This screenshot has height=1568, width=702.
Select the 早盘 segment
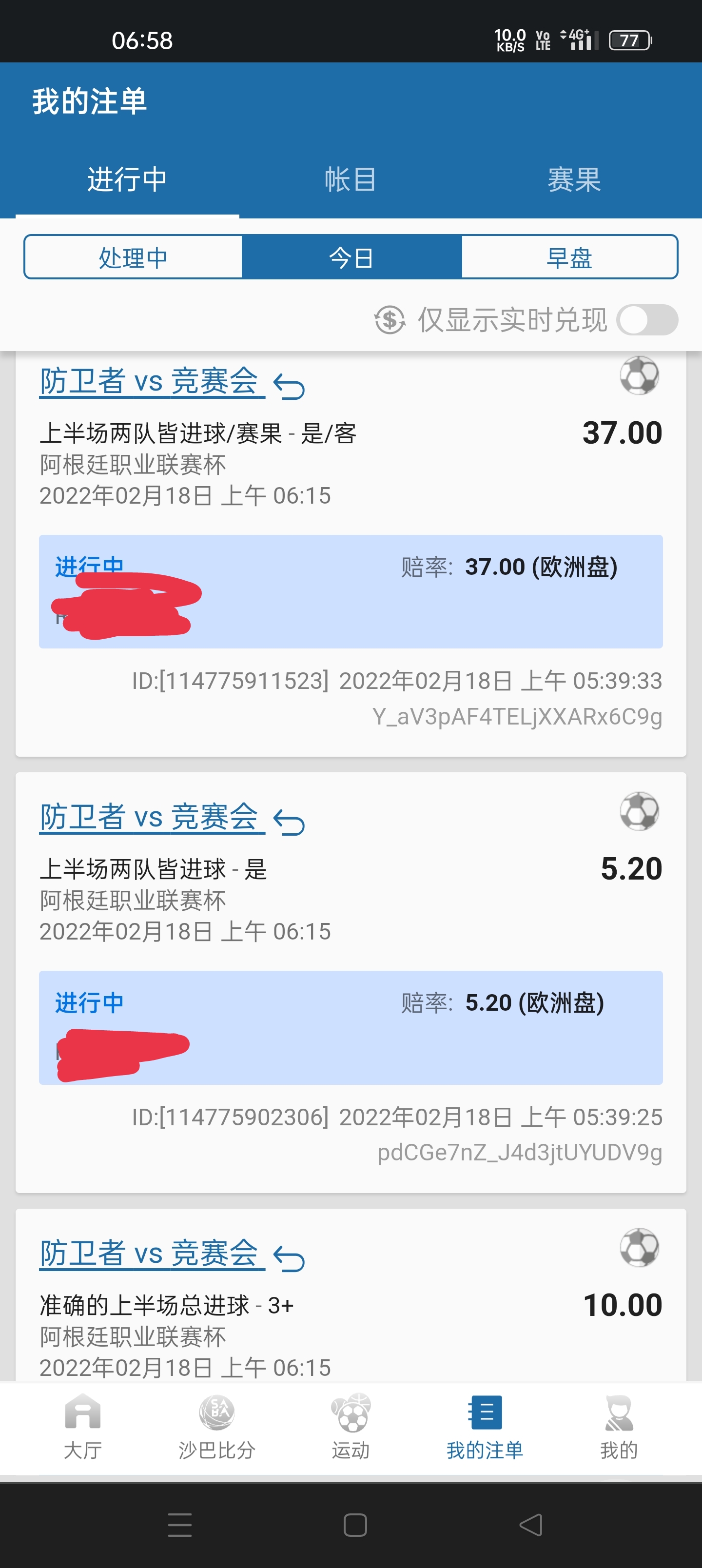point(569,257)
